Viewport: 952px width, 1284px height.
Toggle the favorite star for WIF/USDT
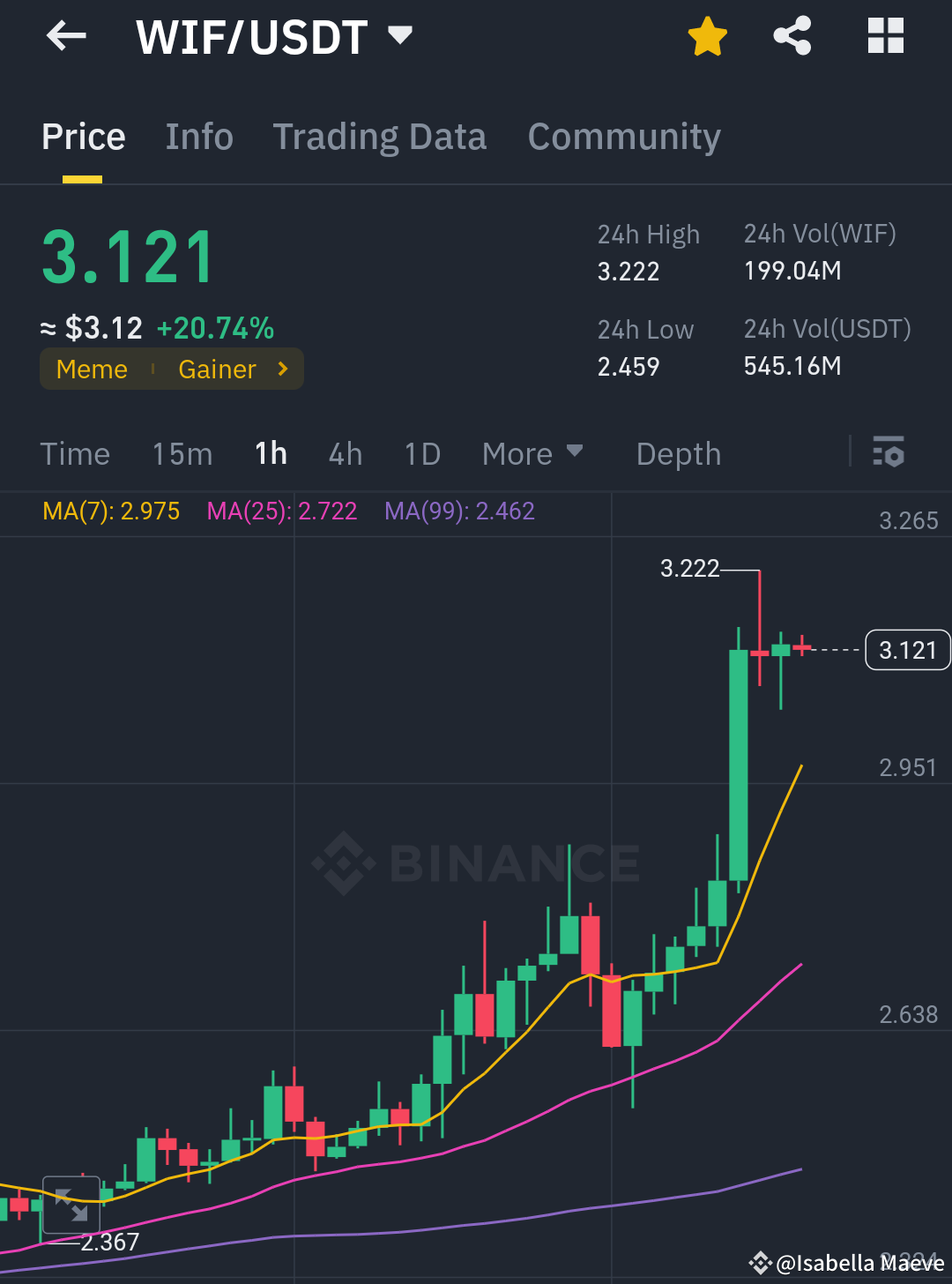point(707,36)
